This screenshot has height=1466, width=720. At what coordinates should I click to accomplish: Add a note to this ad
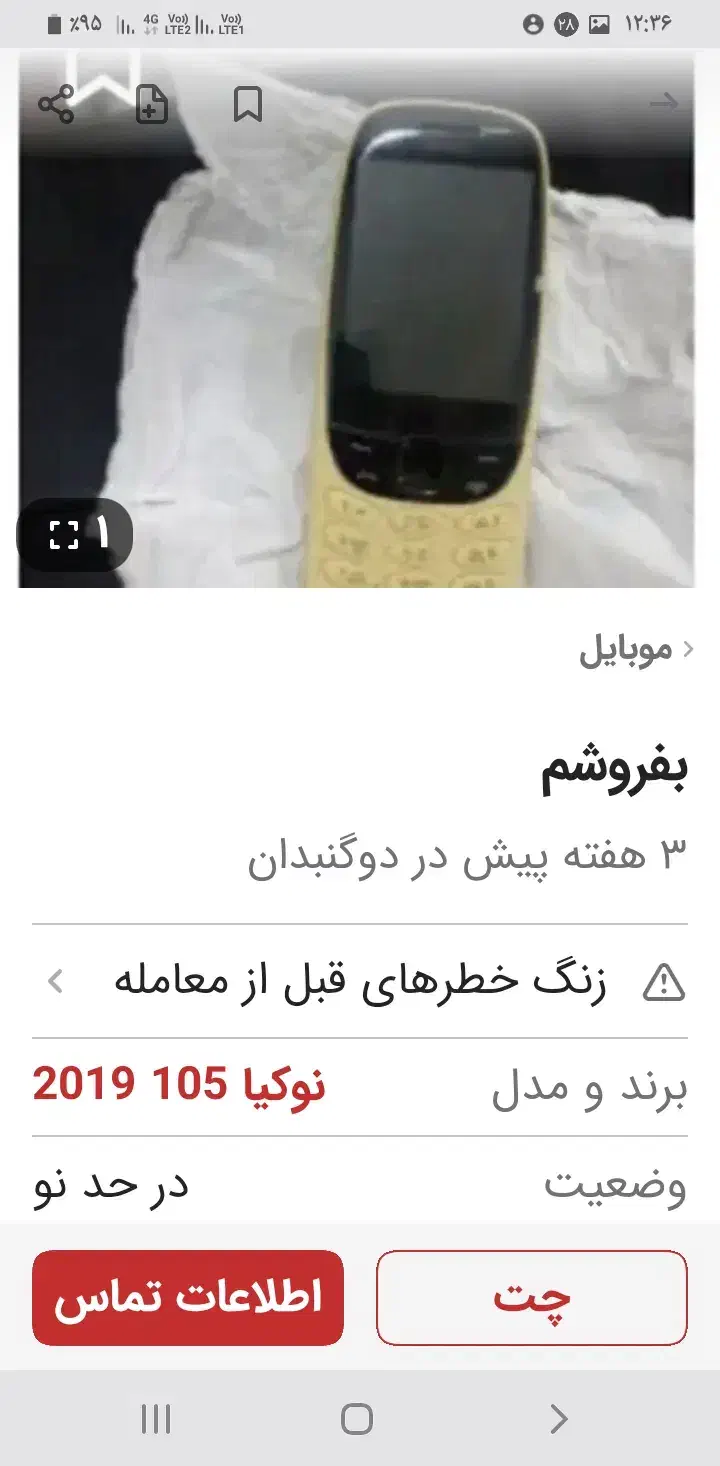152,104
